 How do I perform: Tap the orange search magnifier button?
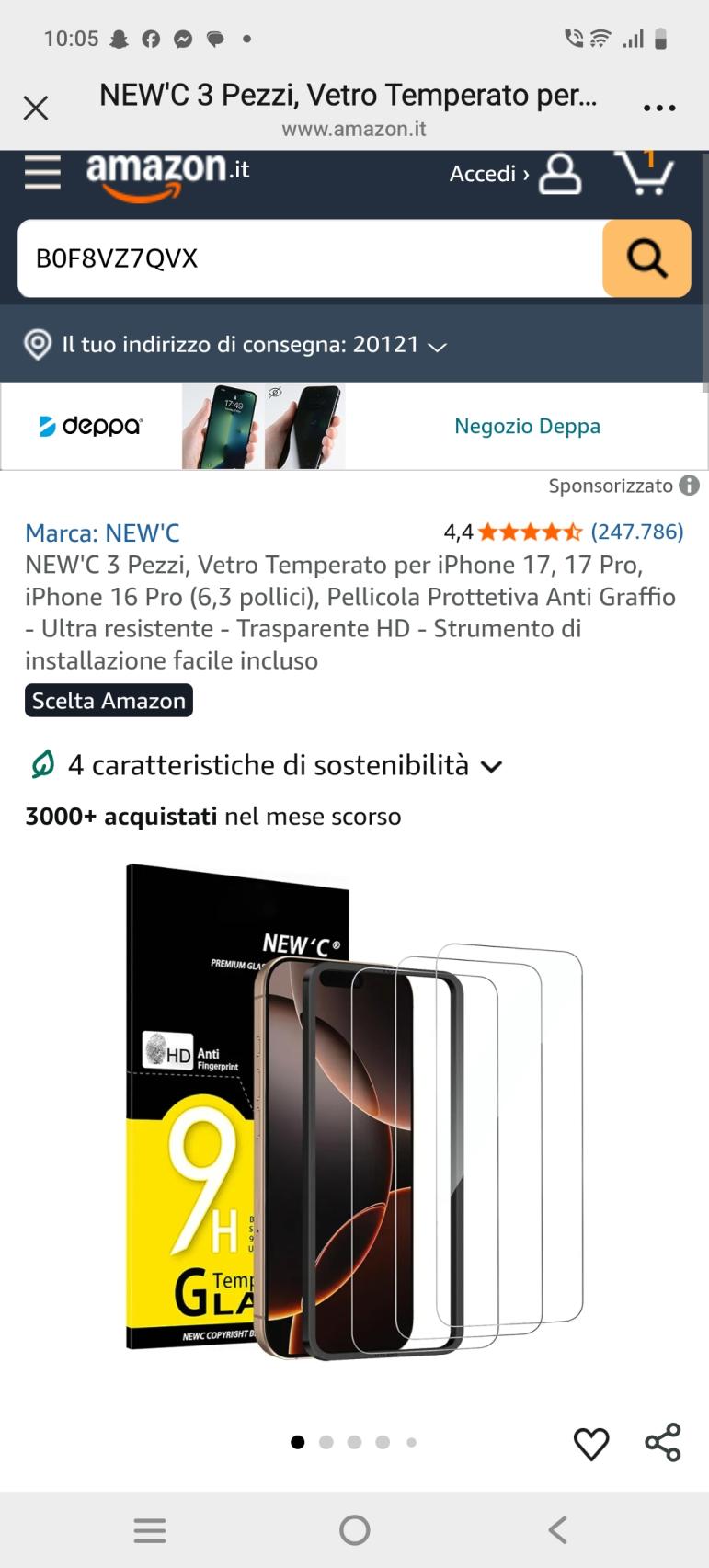tap(646, 258)
